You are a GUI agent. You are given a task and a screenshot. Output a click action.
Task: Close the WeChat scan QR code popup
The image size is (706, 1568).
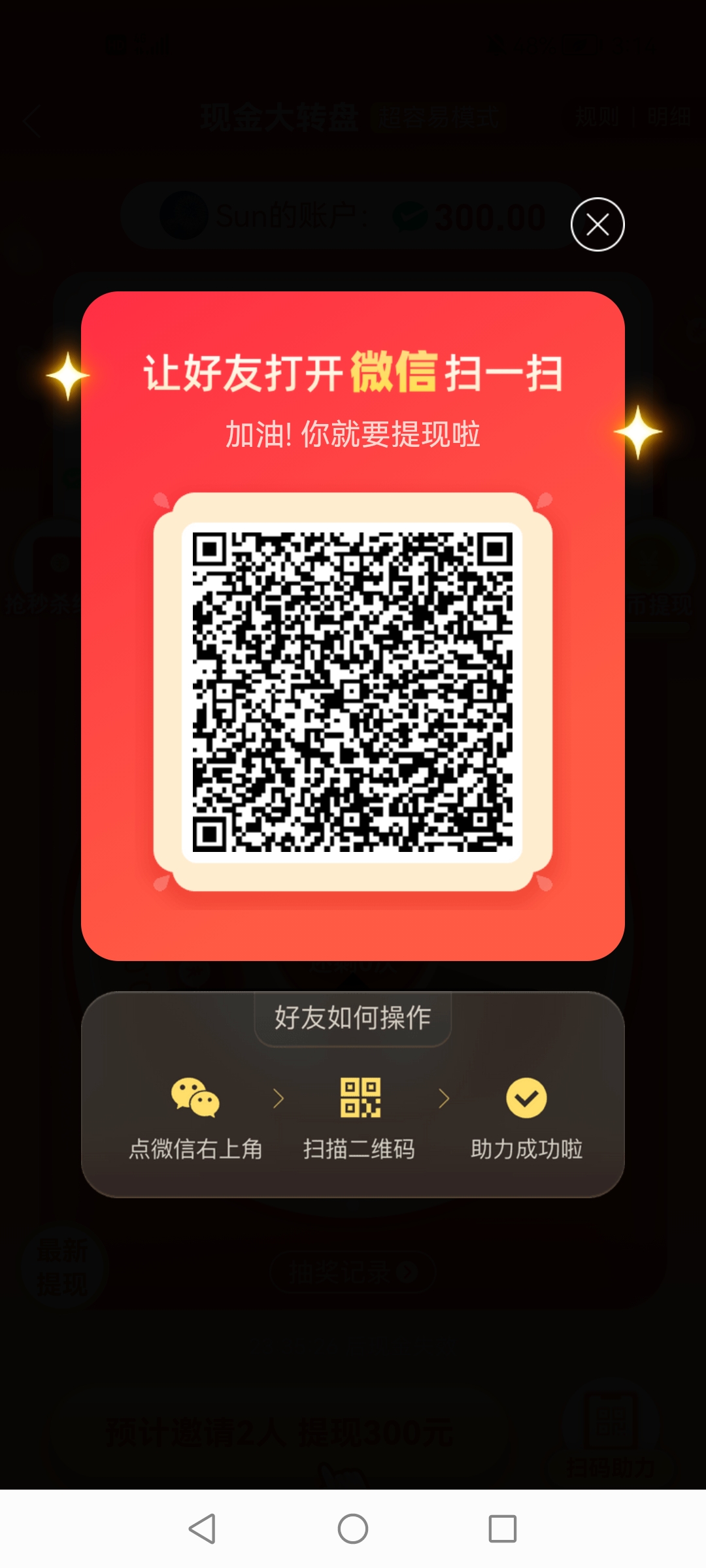coord(597,224)
